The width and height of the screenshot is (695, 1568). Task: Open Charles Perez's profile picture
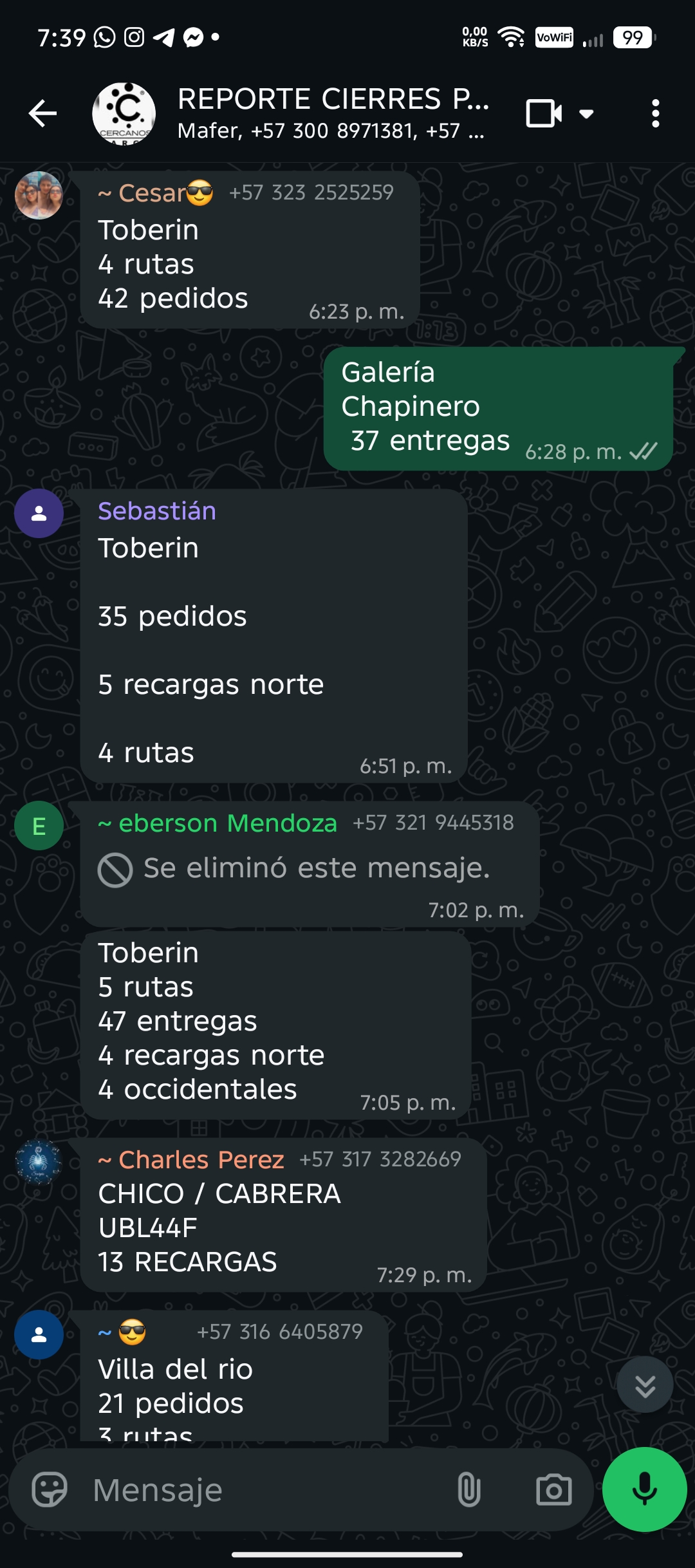(x=39, y=1162)
